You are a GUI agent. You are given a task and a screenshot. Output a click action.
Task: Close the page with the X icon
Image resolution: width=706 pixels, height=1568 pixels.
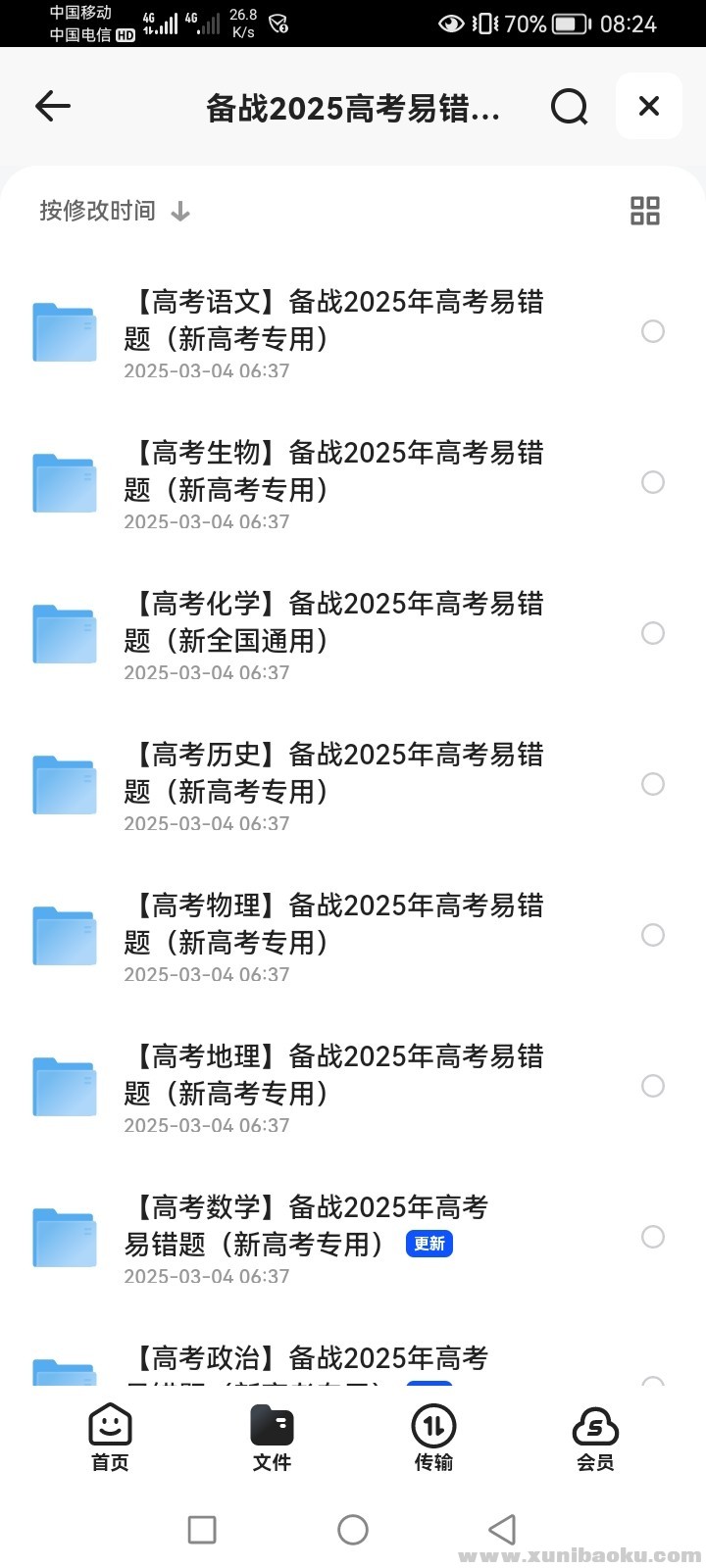point(648,106)
